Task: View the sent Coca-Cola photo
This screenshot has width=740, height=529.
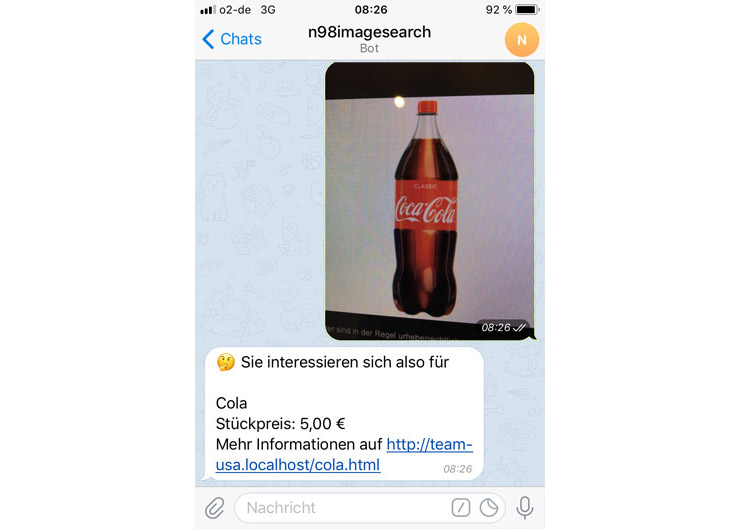Action: click(429, 200)
